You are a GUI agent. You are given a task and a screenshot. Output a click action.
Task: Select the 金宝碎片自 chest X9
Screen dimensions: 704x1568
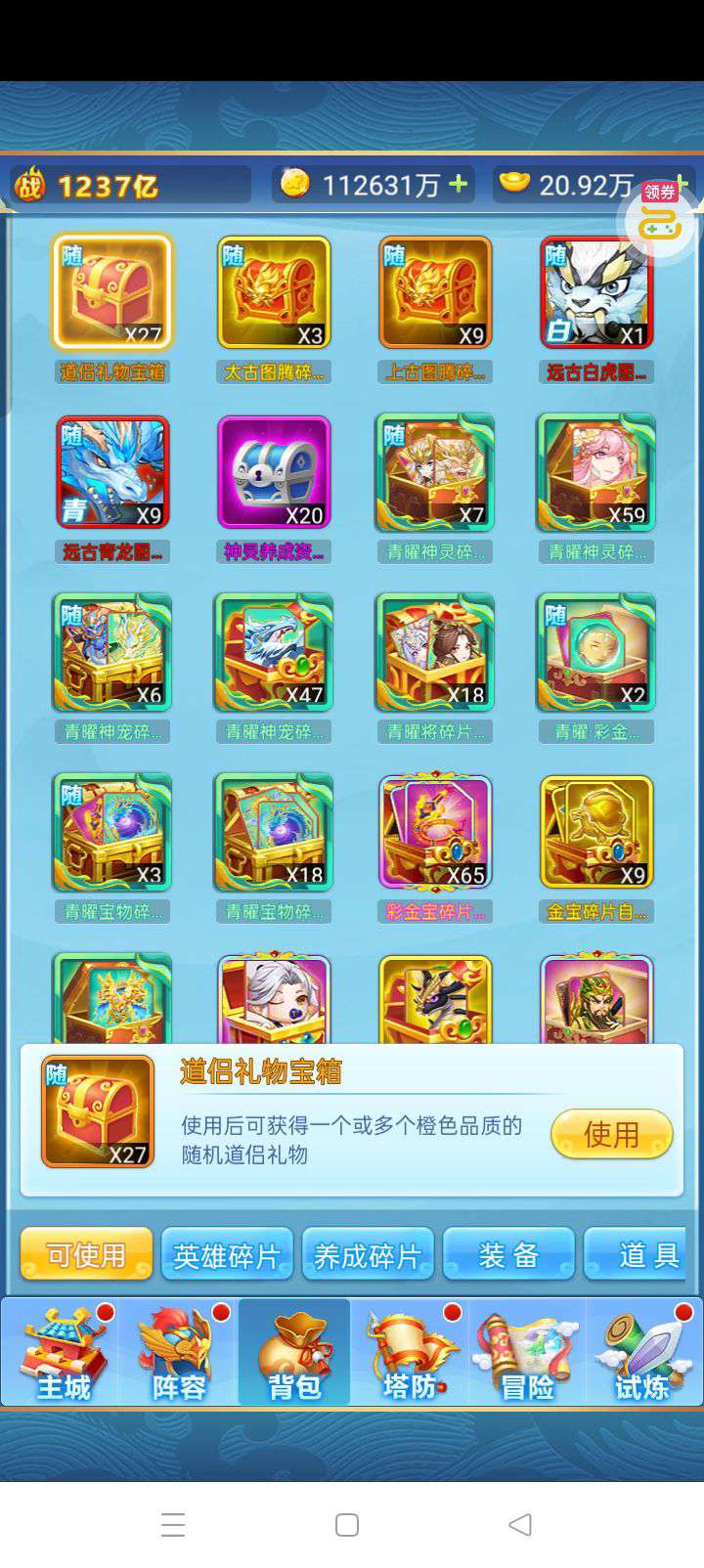click(x=596, y=832)
